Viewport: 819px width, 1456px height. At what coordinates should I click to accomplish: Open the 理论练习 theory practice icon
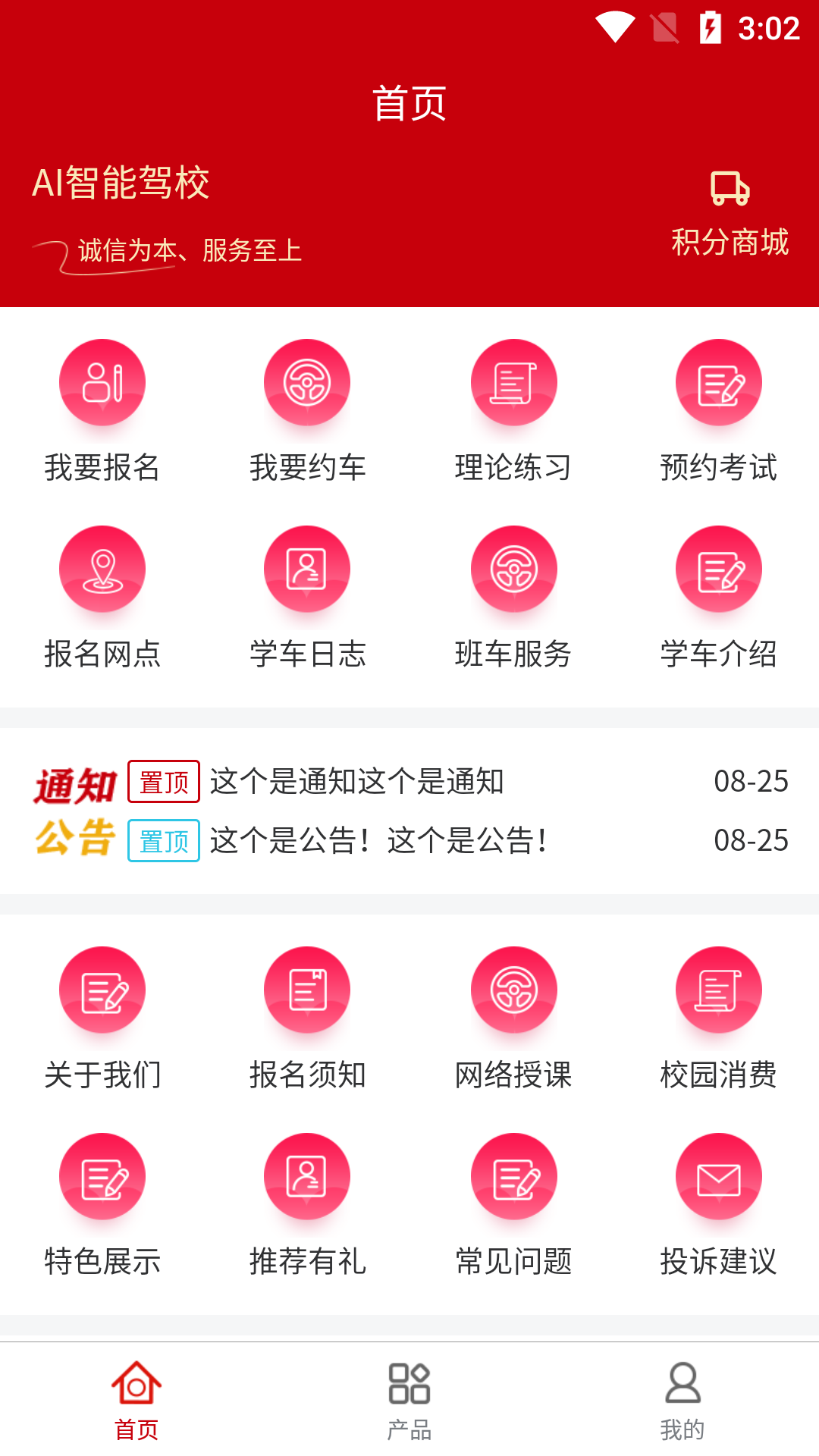pyautogui.click(x=513, y=382)
